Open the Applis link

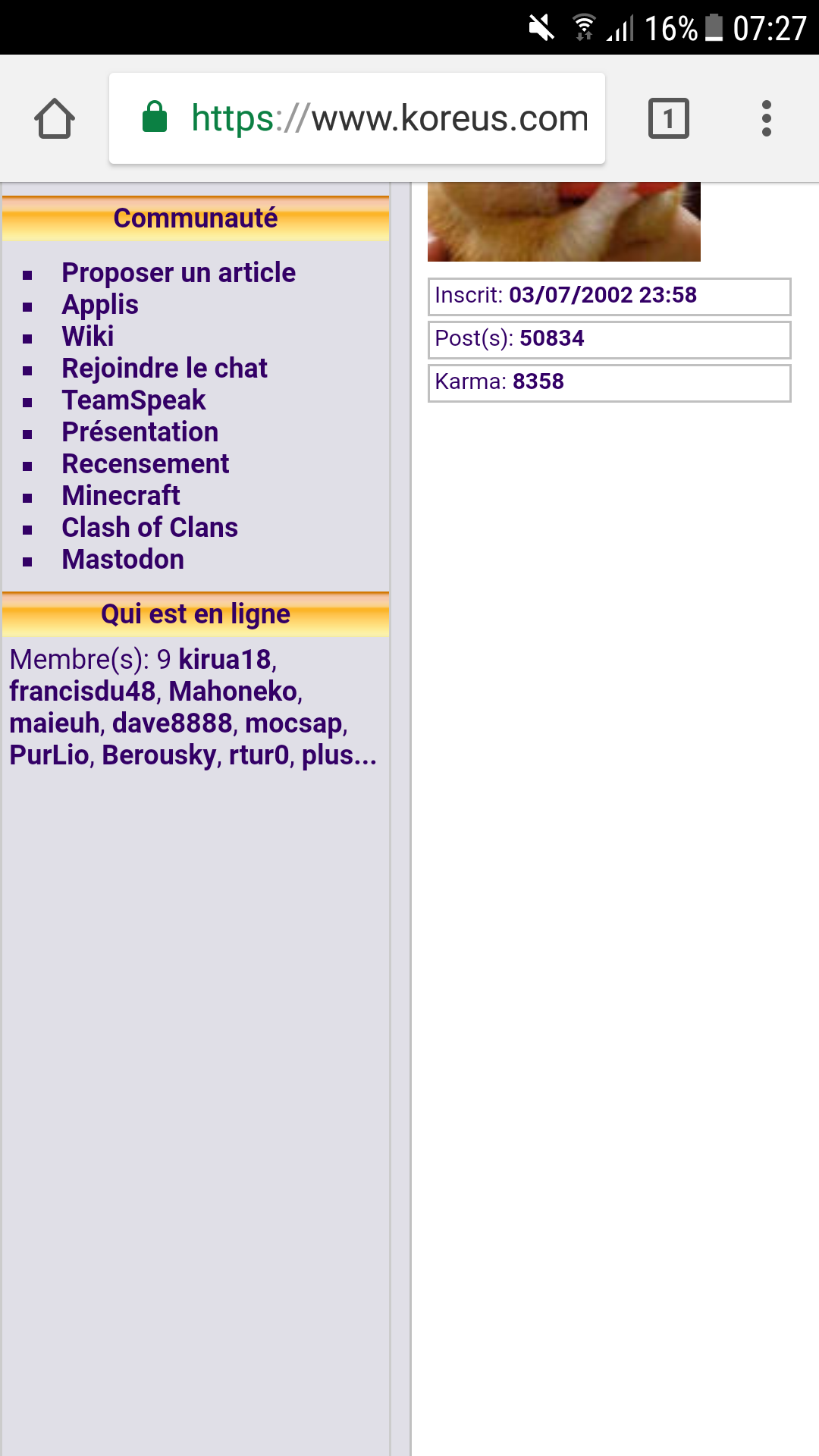pos(99,305)
